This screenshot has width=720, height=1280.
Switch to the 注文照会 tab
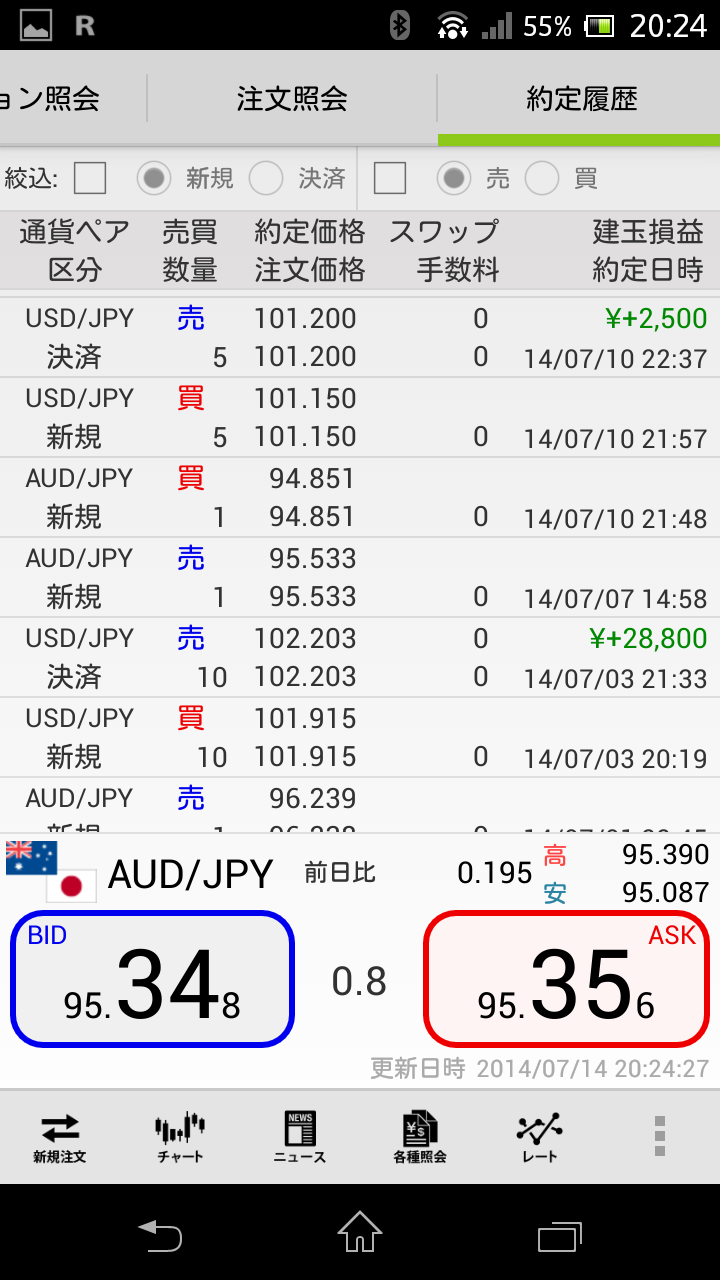pyautogui.click(x=292, y=99)
